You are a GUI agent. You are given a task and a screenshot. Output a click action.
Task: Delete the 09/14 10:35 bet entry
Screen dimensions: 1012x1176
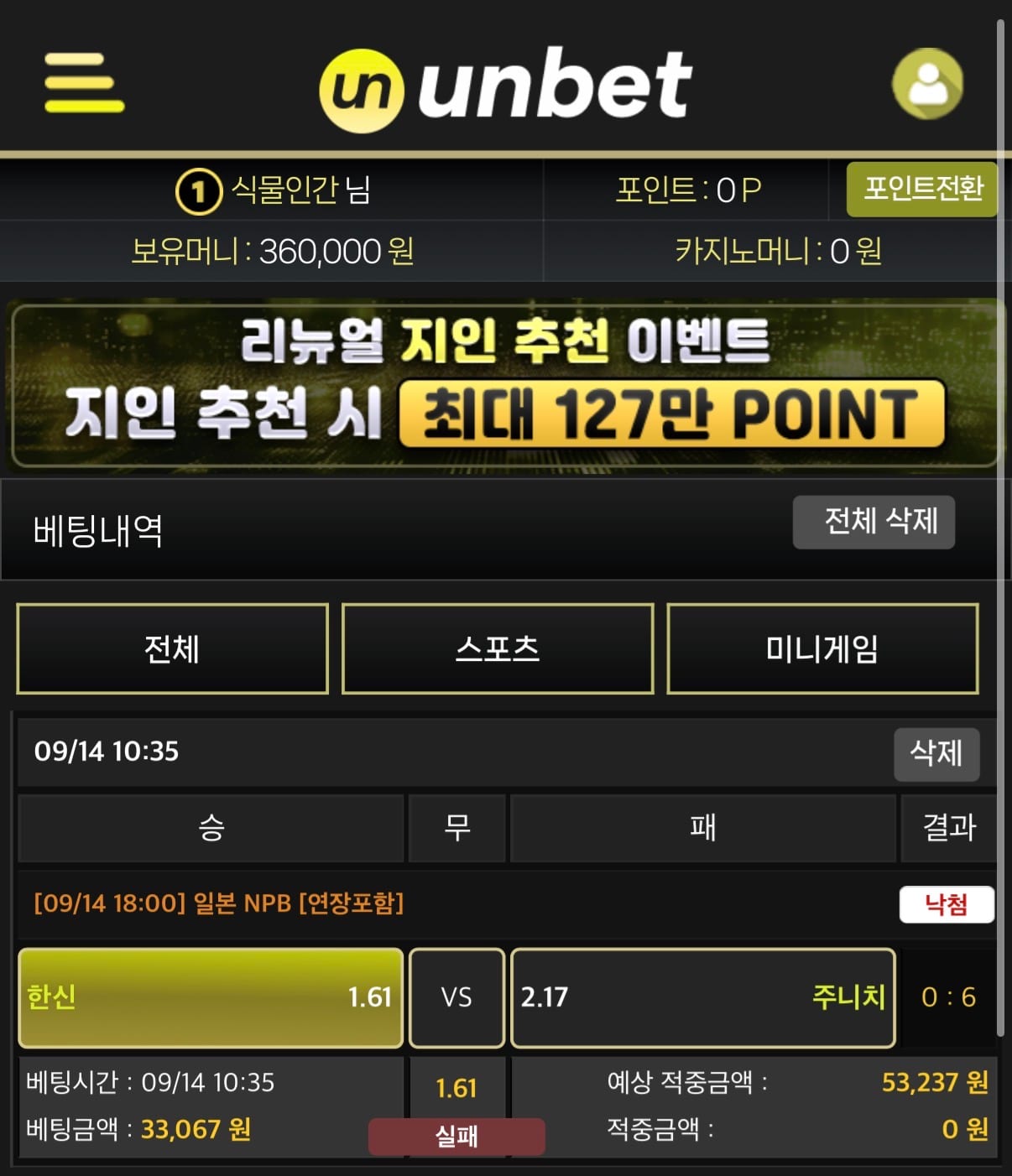coord(936,753)
